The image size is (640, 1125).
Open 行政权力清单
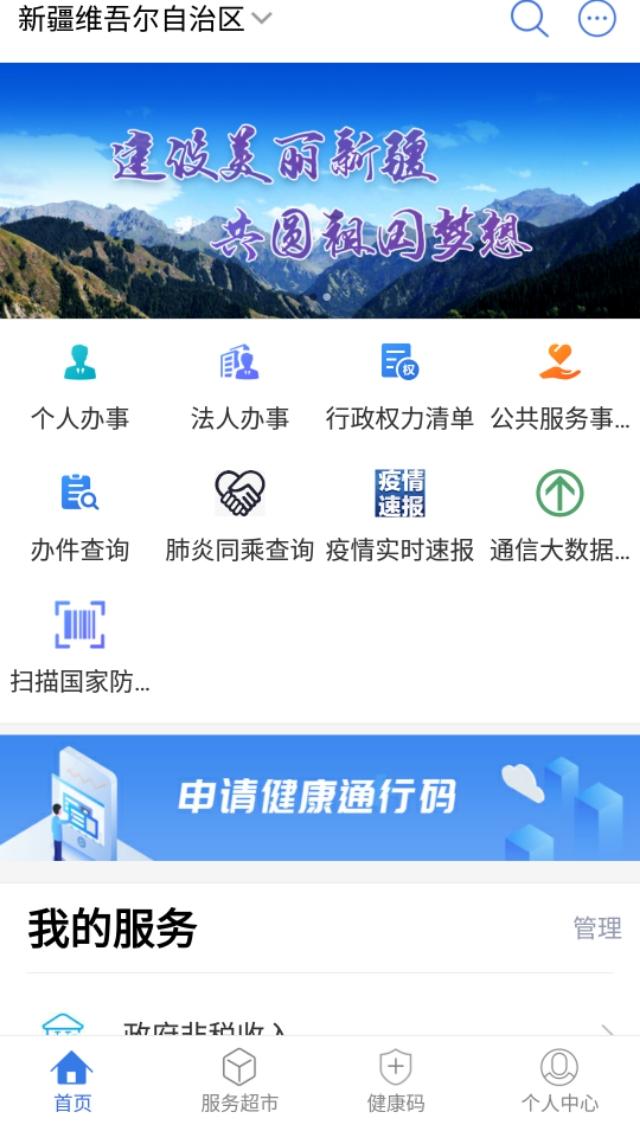[400, 386]
